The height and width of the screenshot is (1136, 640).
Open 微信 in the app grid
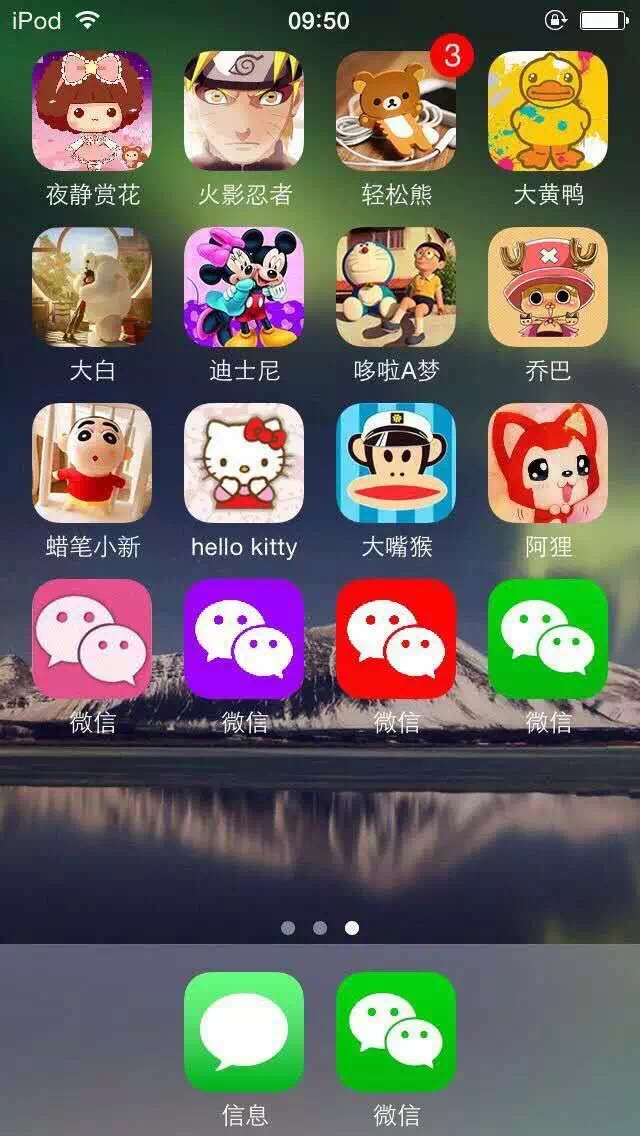(548, 639)
